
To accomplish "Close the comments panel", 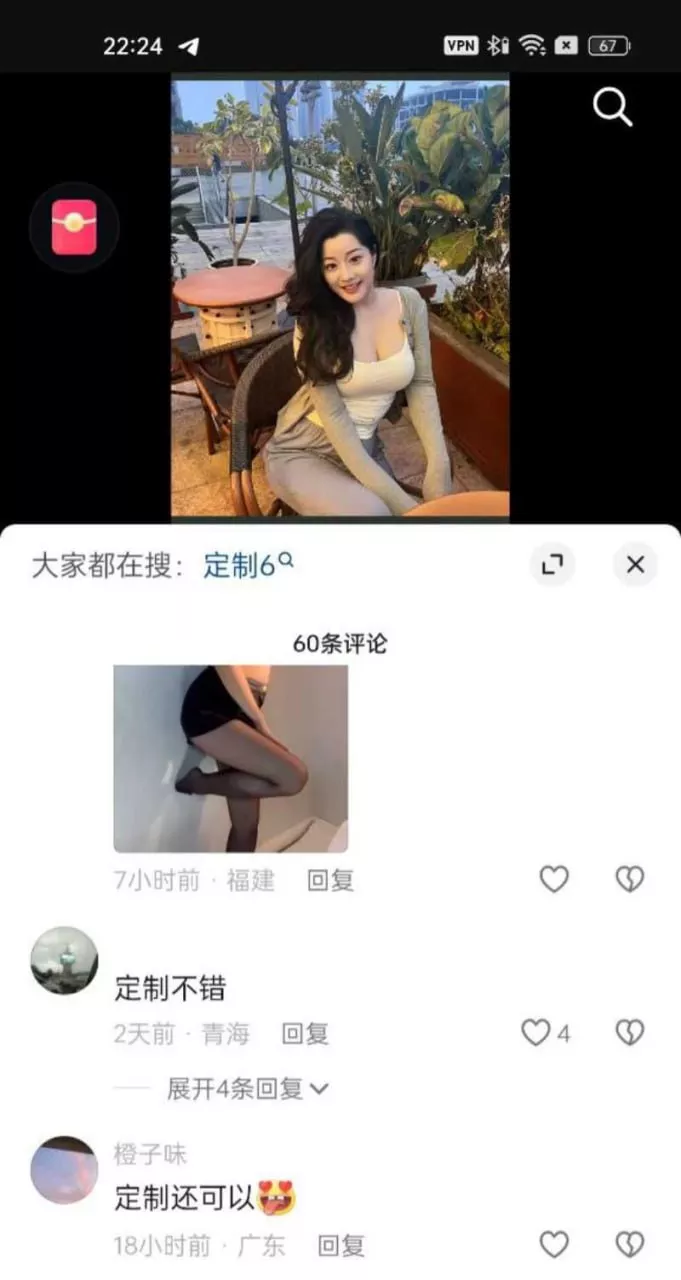I will 635,565.
